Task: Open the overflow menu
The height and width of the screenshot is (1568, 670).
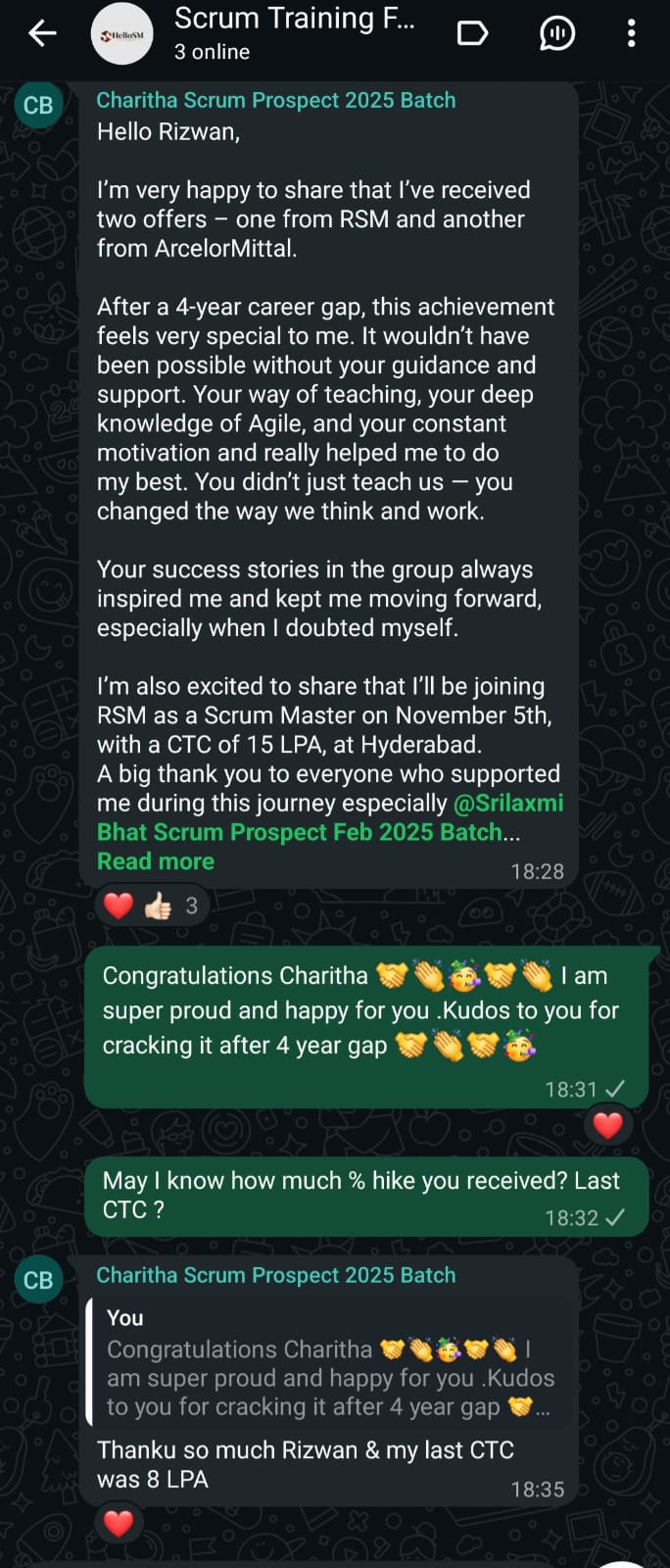Action: (631, 34)
